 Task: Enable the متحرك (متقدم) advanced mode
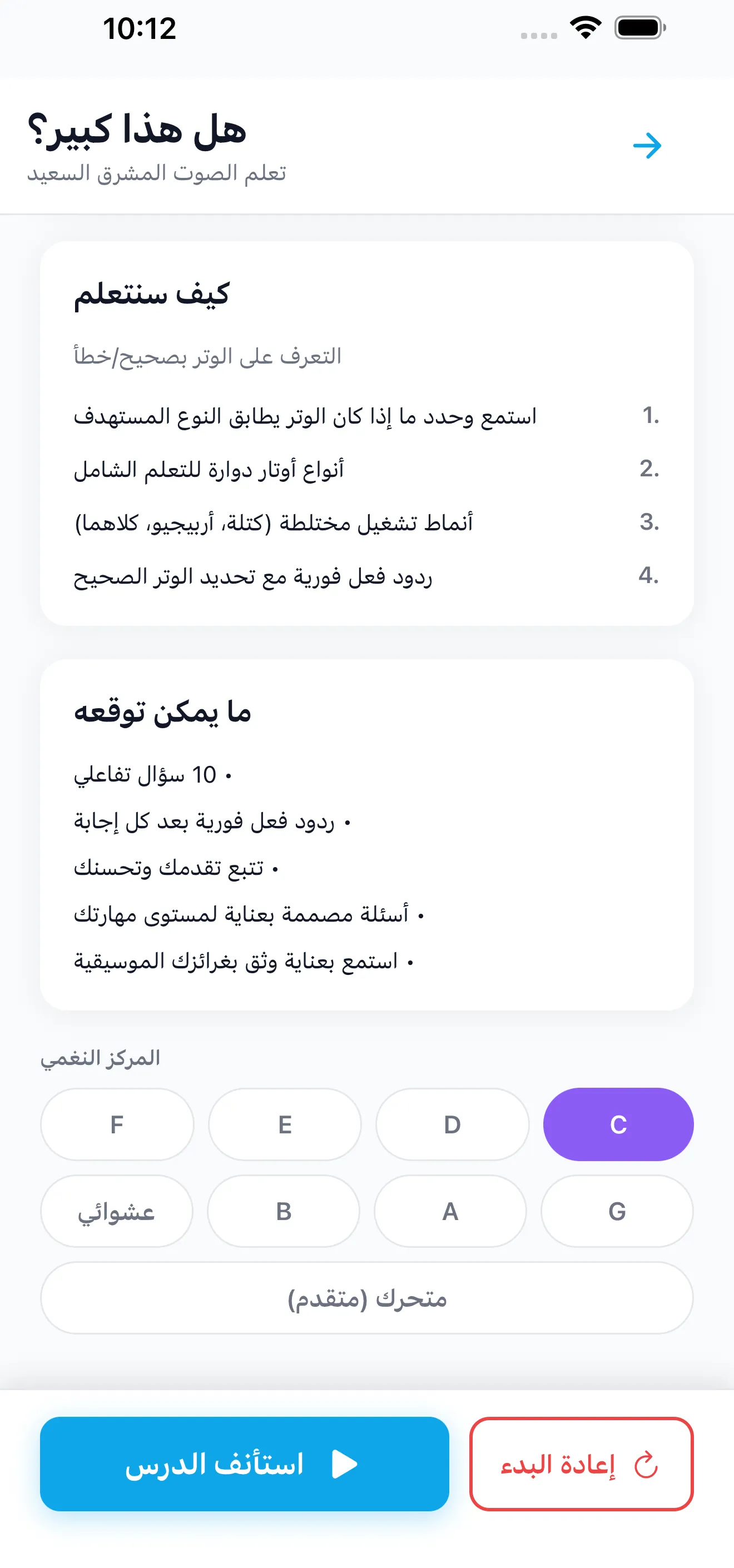[x=366, y=1298]
